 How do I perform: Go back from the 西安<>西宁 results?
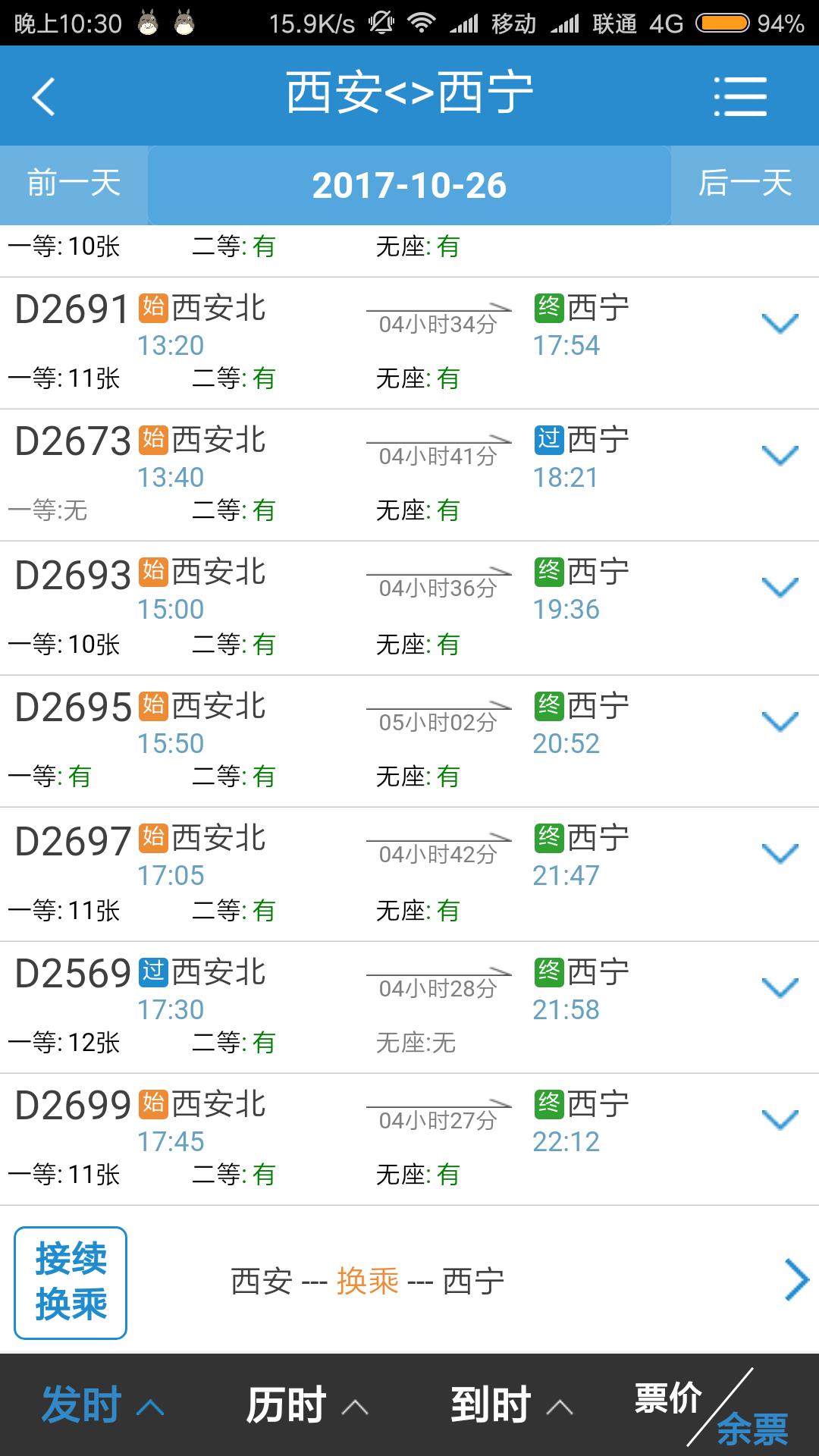point(44,96)
